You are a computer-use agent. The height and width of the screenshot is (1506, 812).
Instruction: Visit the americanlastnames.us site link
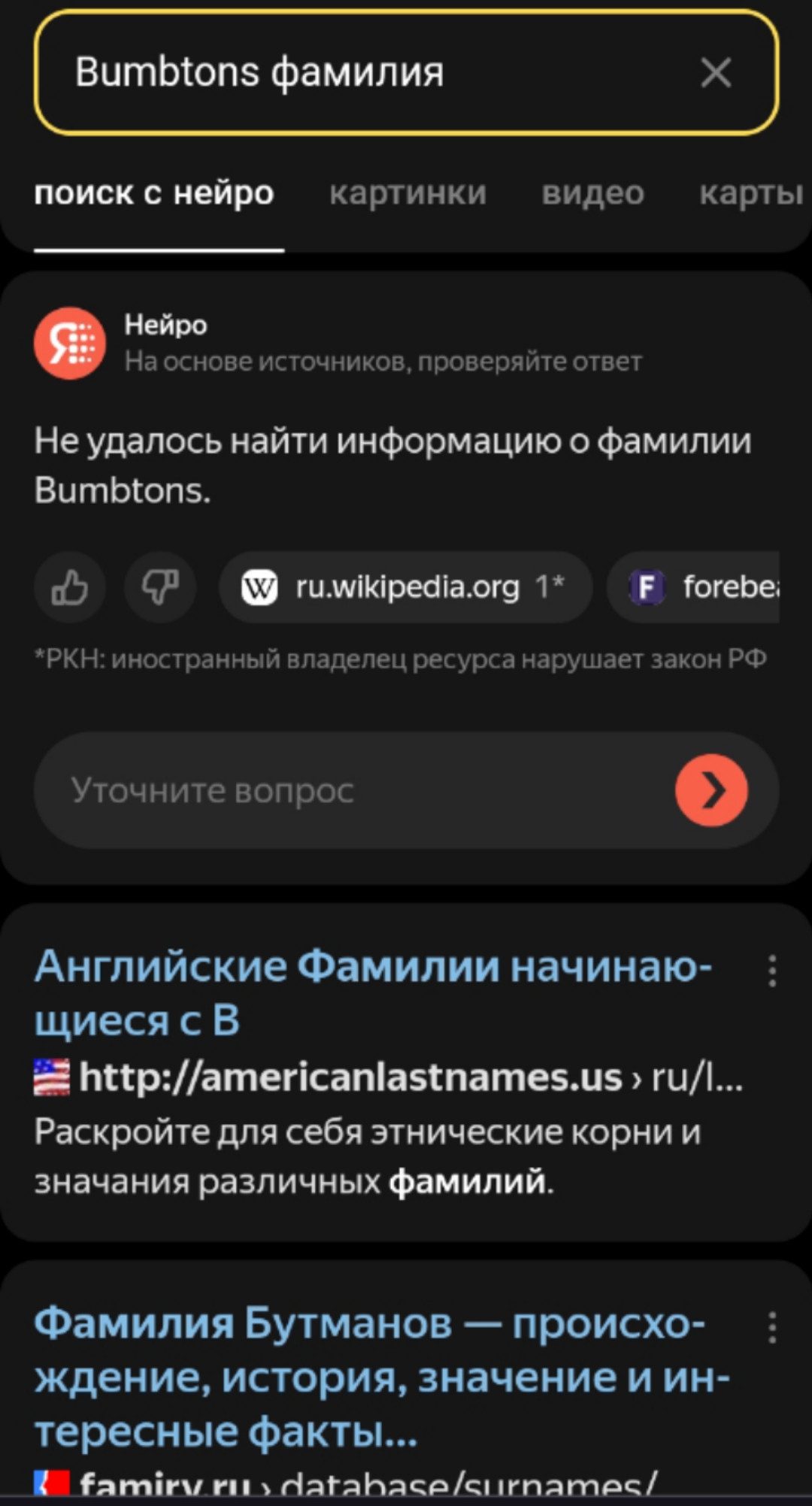pyautogui.click(x=350, y=1077)
